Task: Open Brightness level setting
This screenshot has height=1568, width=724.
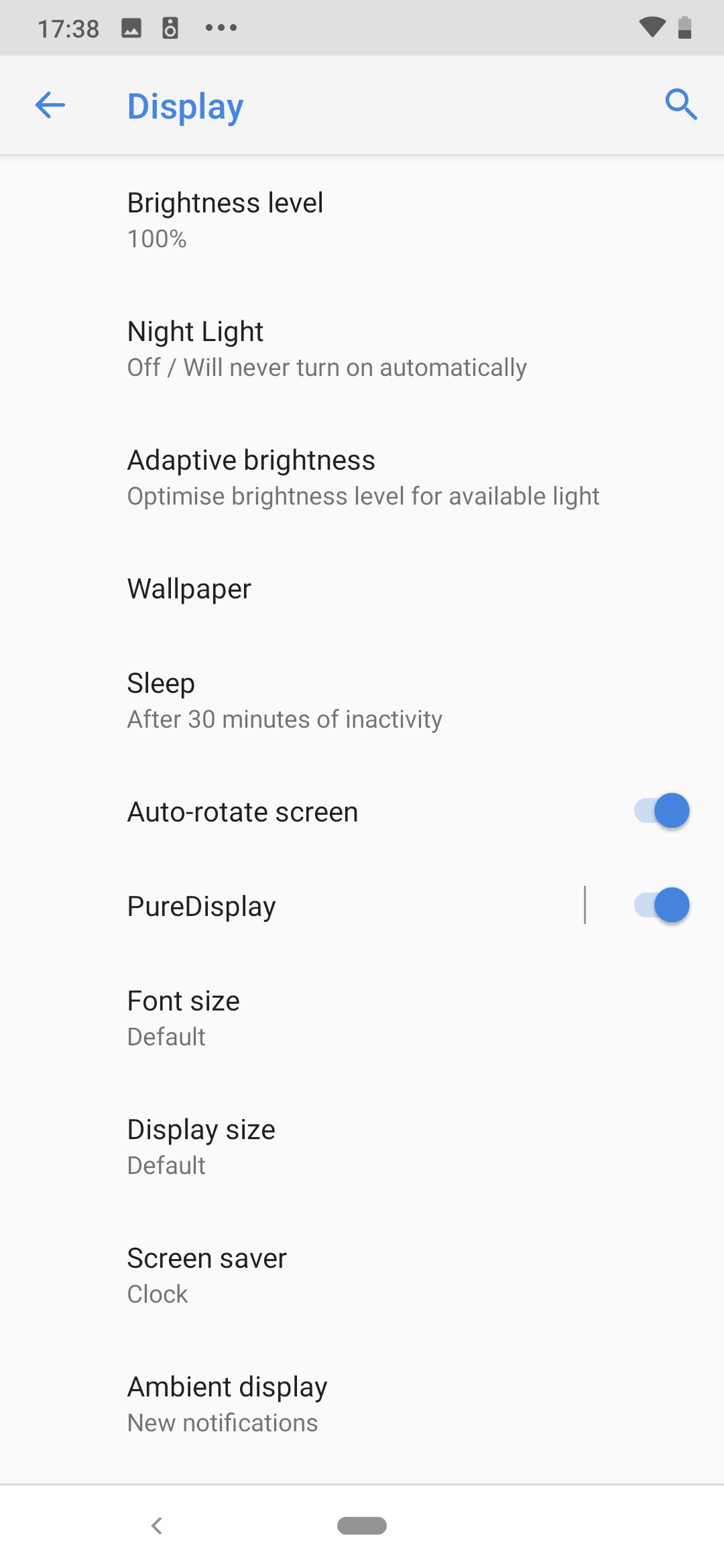Action: 362,220
